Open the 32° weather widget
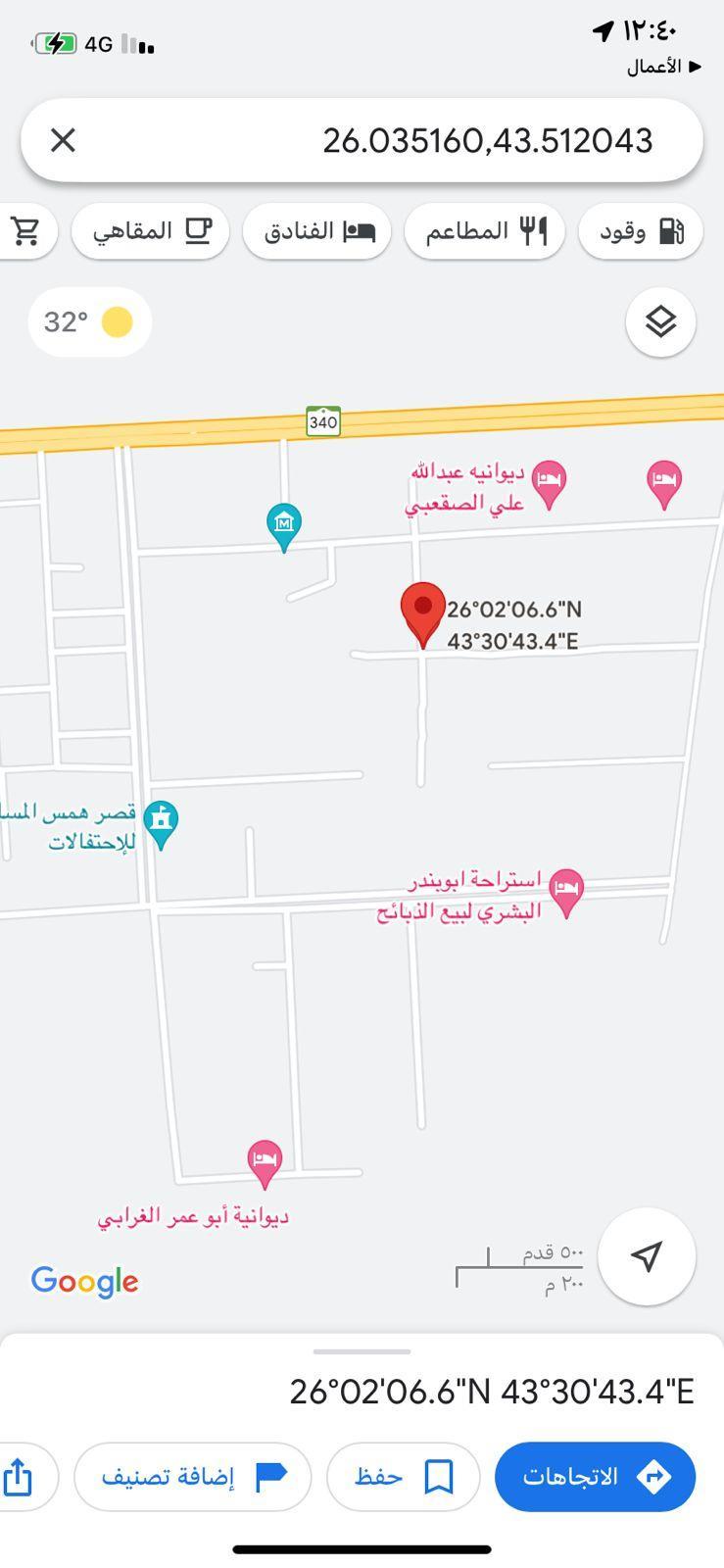Screen dimensions: 724x1568 click(89, 321)
